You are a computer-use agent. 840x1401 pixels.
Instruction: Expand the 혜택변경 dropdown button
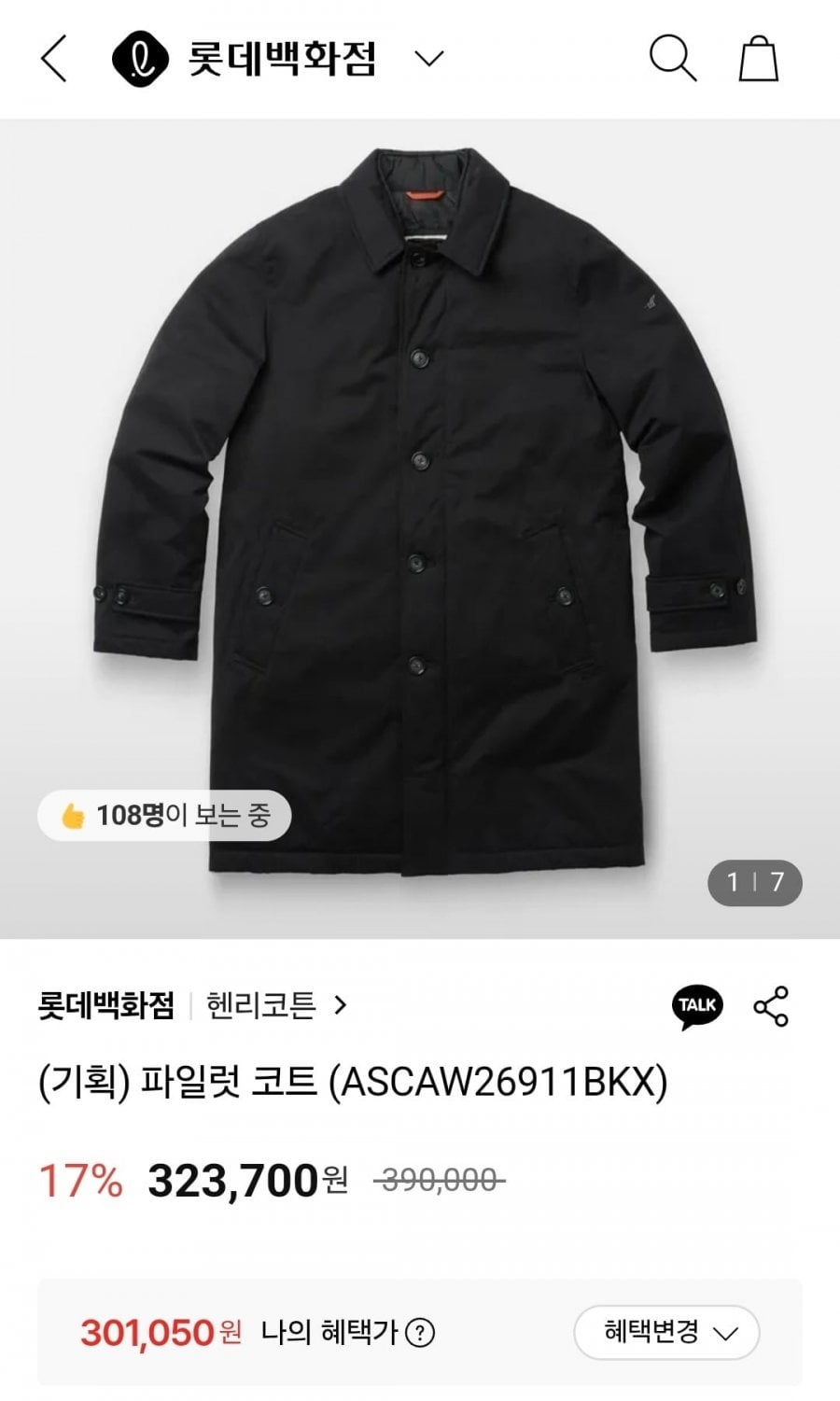(x=666, y=1332)
